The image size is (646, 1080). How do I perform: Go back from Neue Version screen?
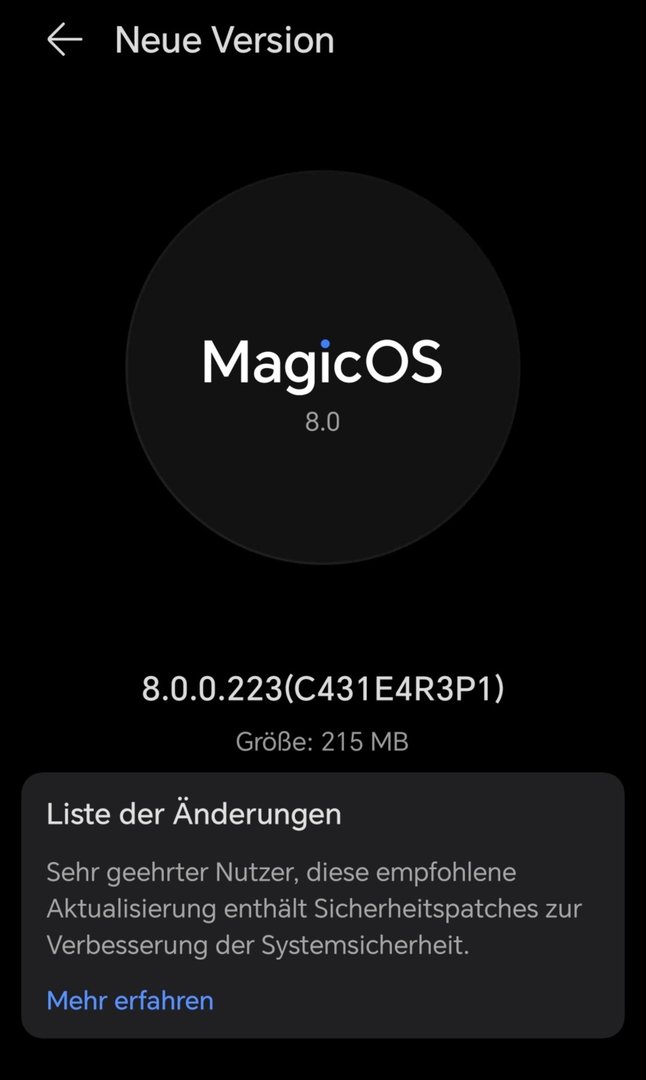tap(64, 41)
